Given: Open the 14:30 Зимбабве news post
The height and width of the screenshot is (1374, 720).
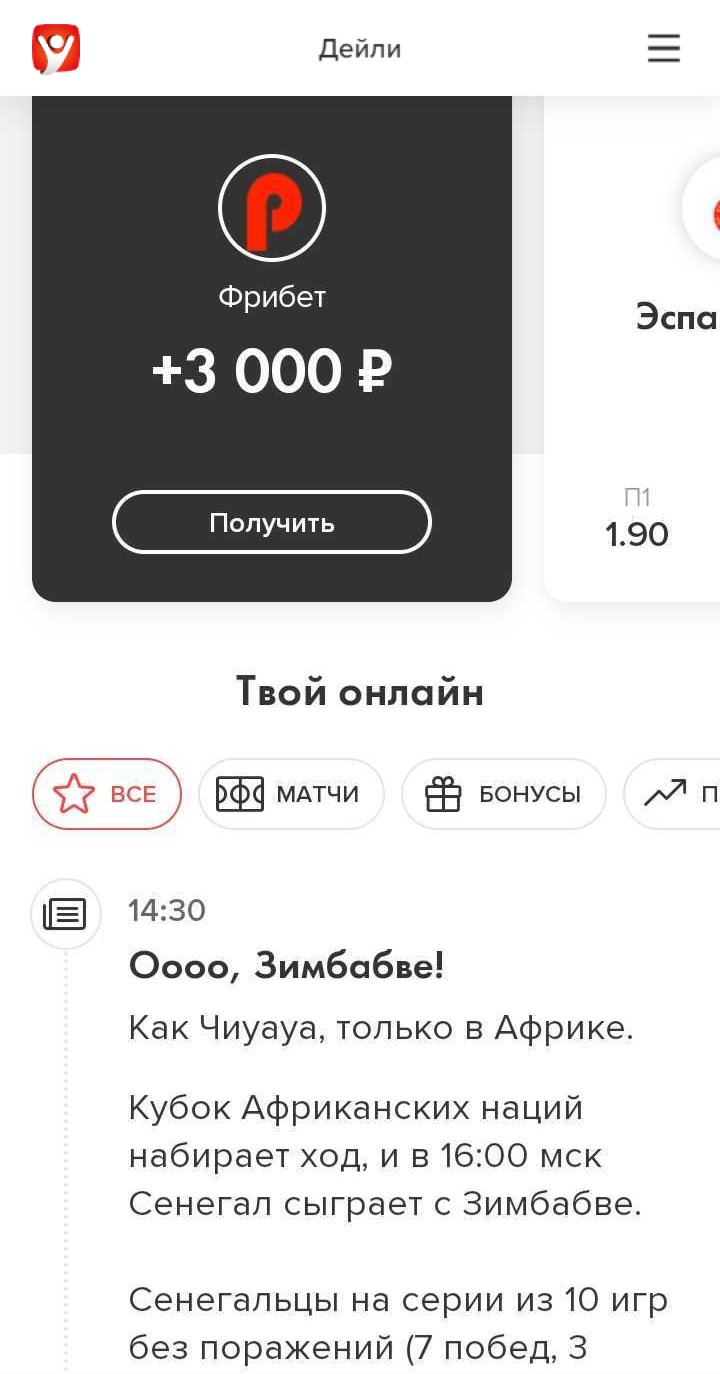Looking at the screenshot, I should click(286, 966).
